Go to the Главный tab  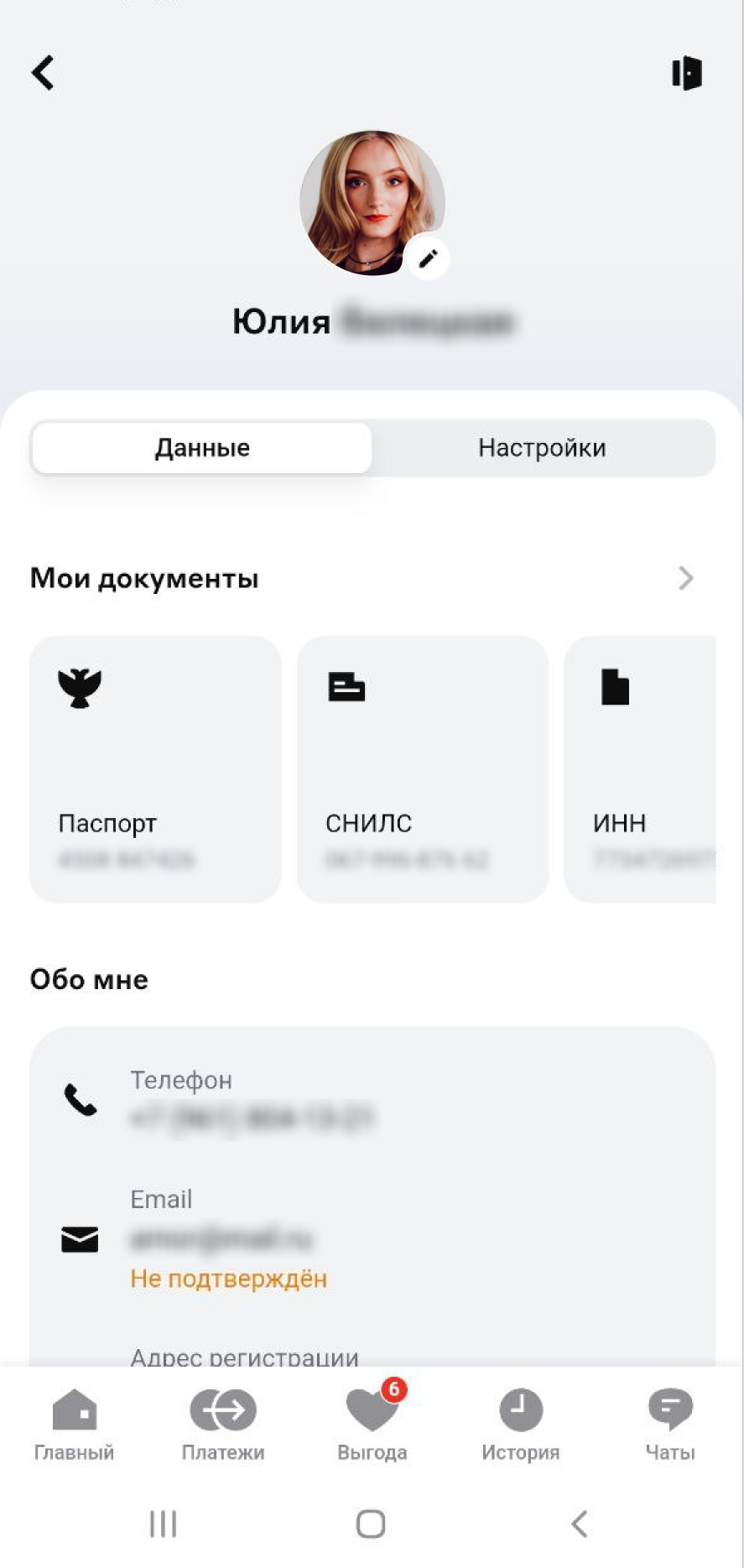(74, 1425)
